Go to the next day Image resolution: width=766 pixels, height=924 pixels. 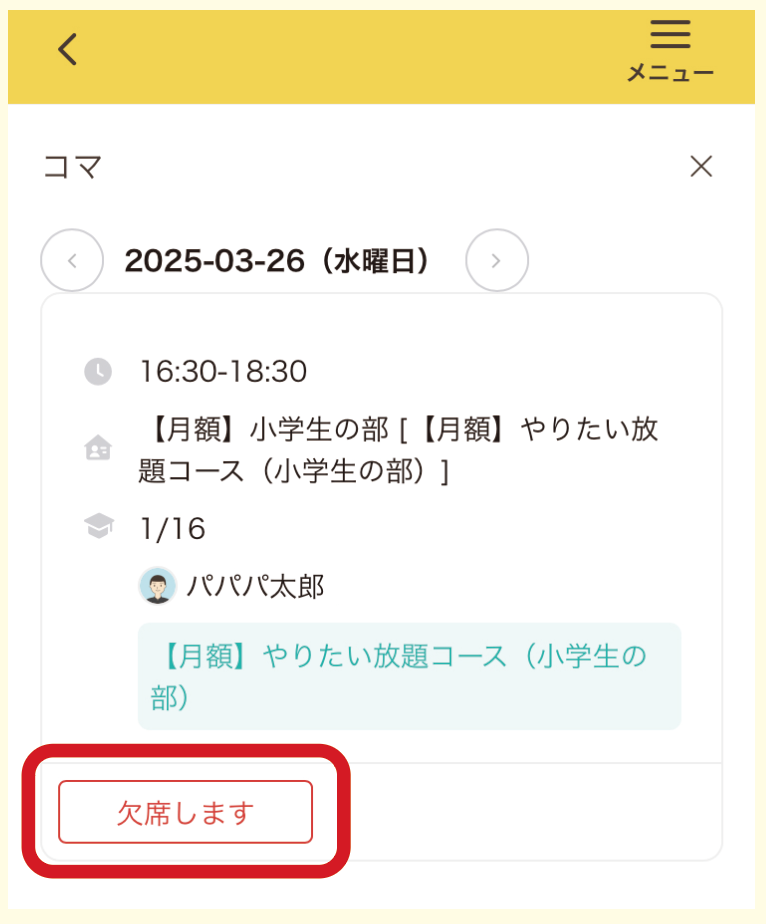tap(497, 261)
